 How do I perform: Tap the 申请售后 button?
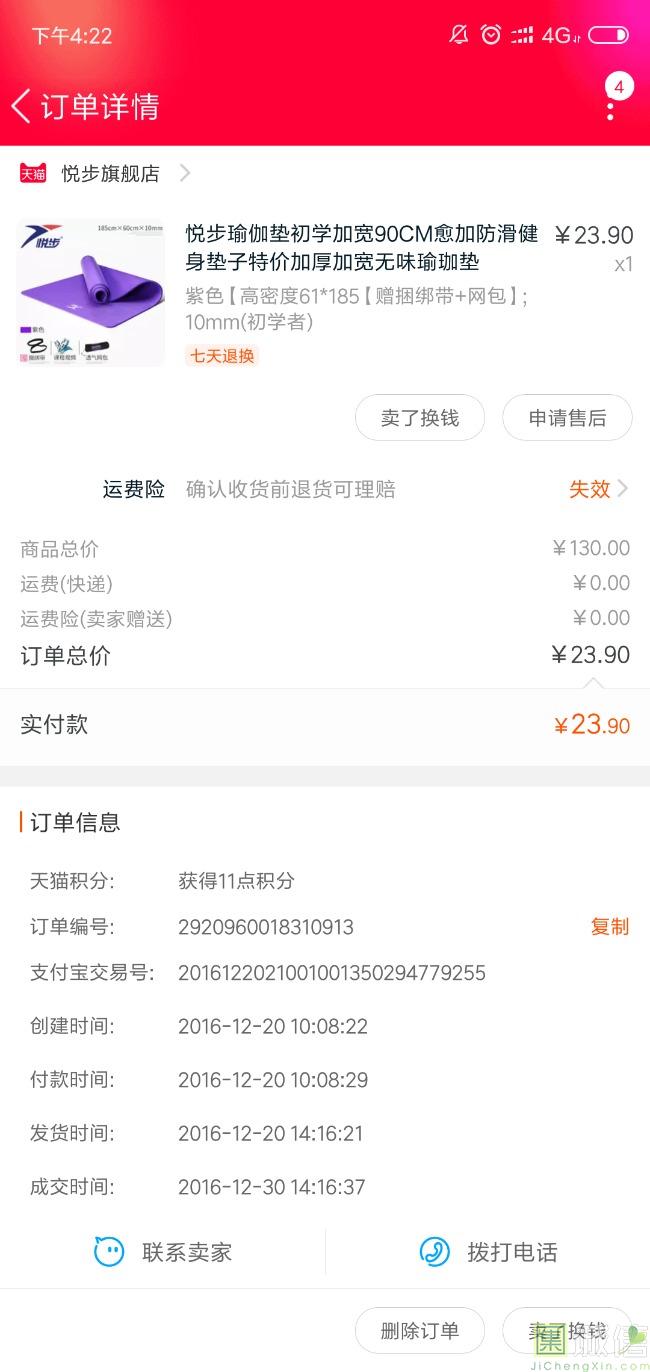(567, 418)
